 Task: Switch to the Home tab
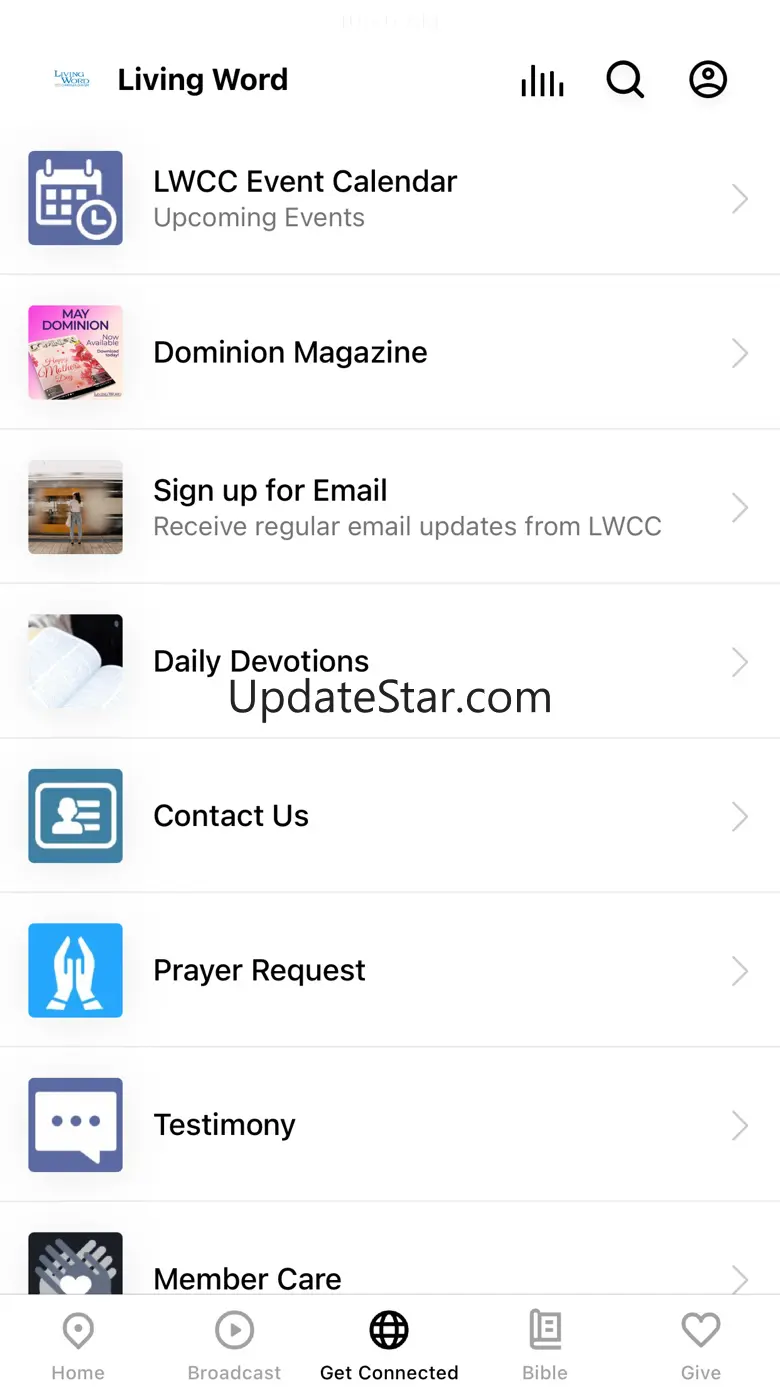[x=78, y=1344]
